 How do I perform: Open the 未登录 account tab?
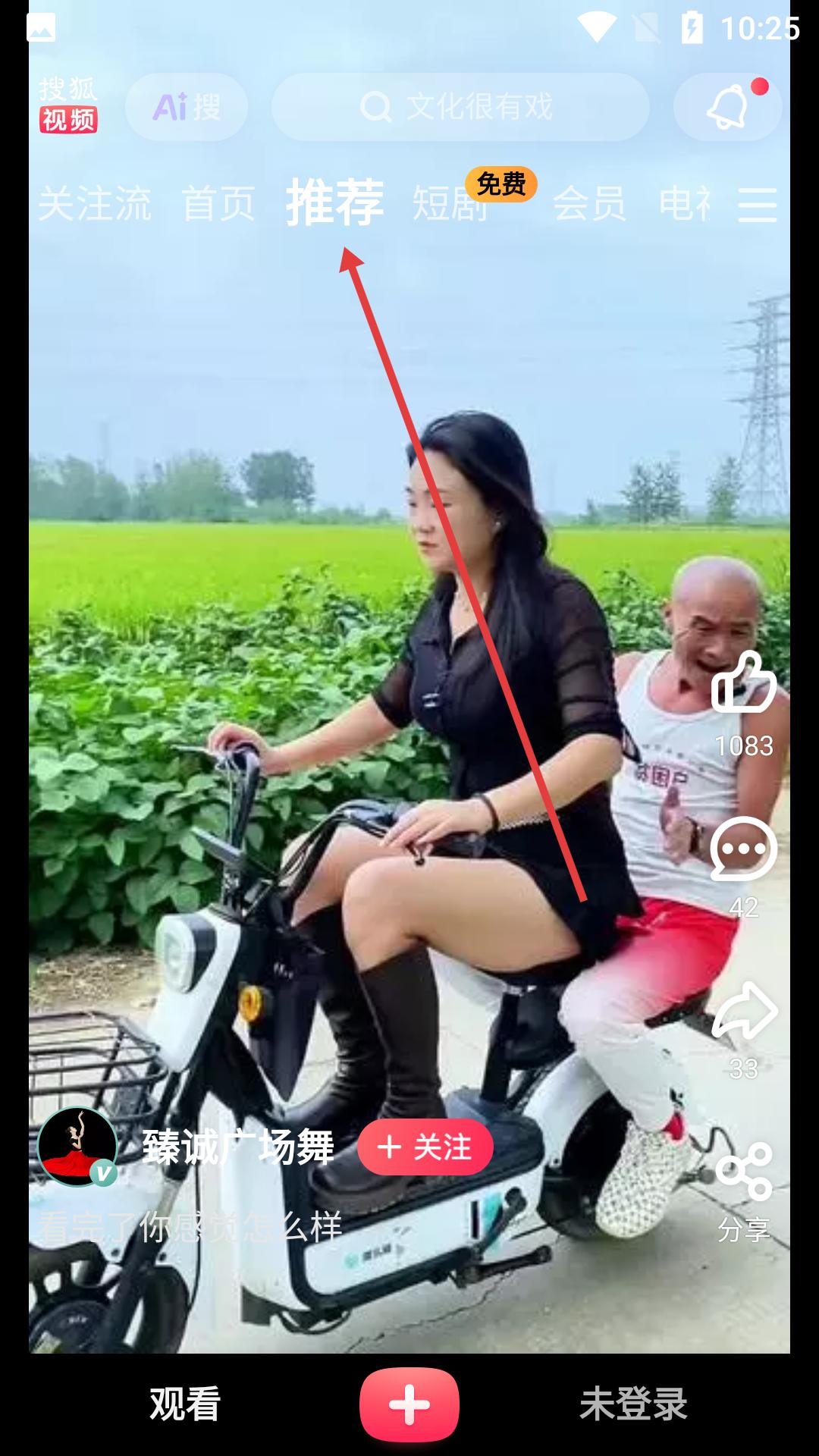pos(633,1404)
